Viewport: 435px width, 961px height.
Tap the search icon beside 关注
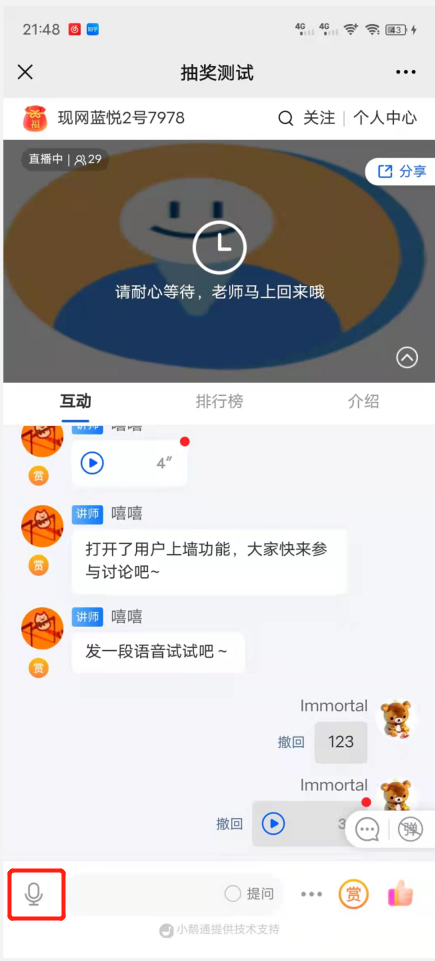point(286,118)
